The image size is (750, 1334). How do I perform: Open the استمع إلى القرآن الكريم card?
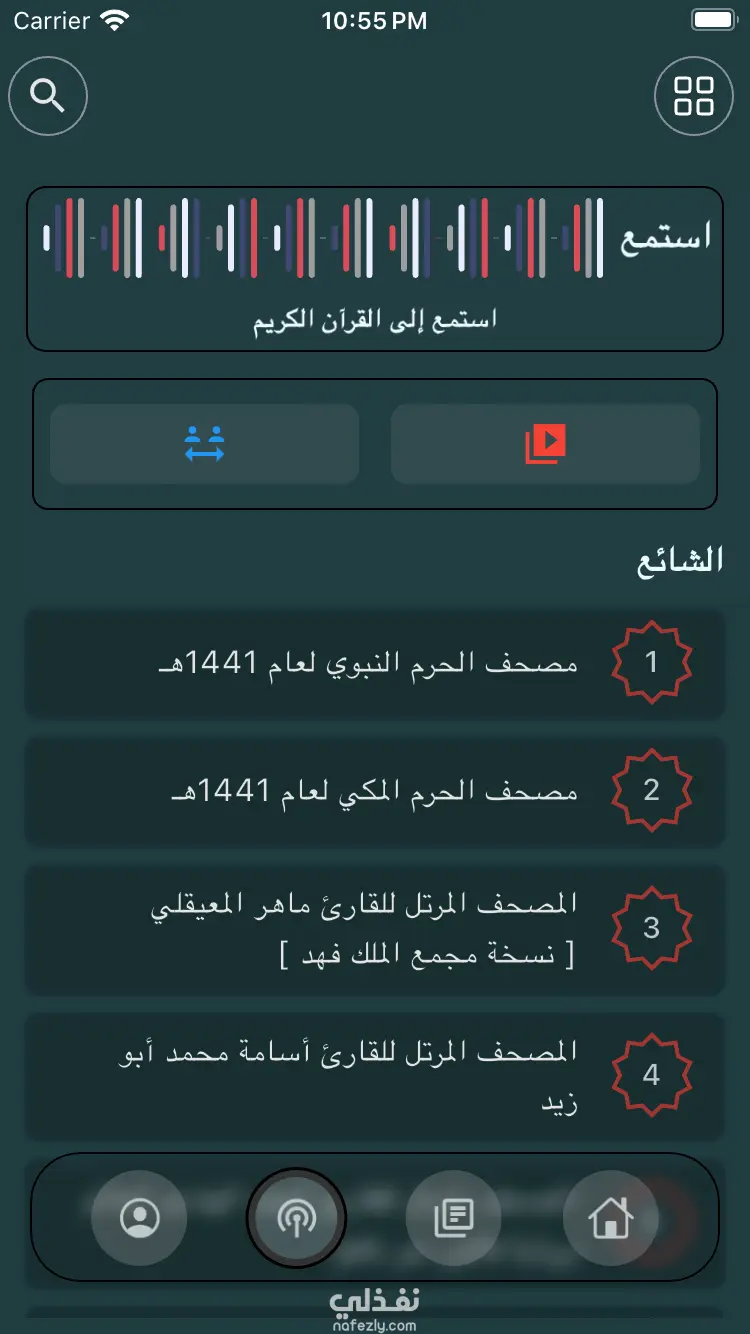[374, 269]
